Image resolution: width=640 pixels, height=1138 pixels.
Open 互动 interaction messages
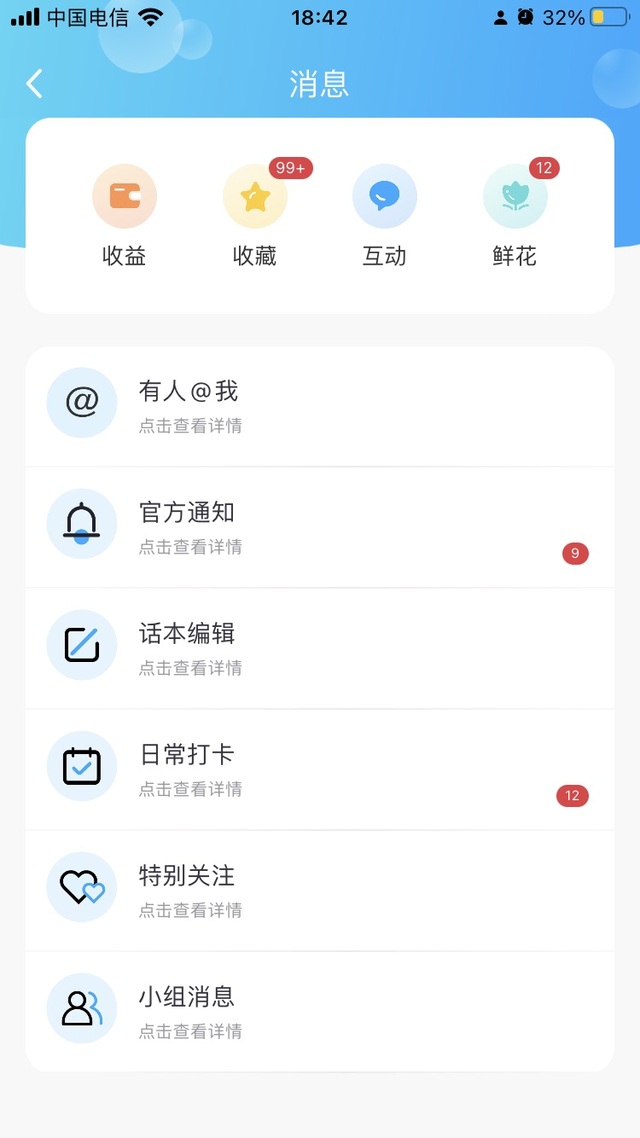pyautogui.click(x=384, y=215)
